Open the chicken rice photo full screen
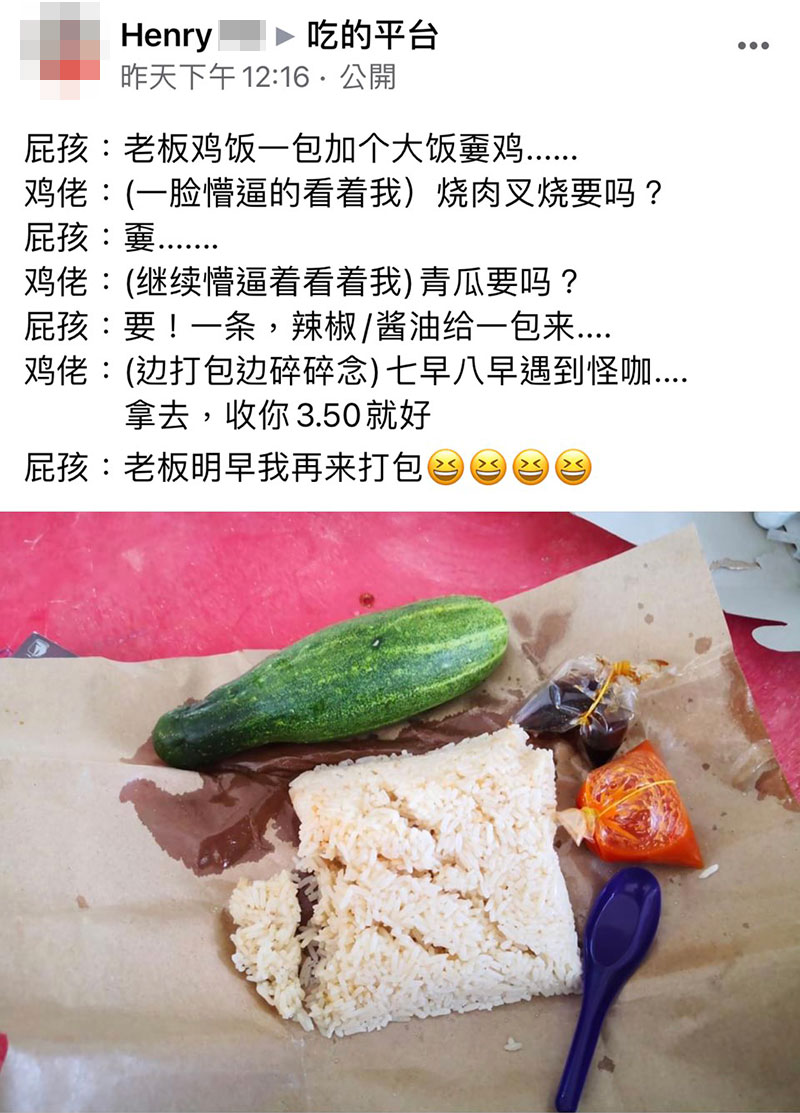This screenshot has height=1113, width=800. click(400, 810)
